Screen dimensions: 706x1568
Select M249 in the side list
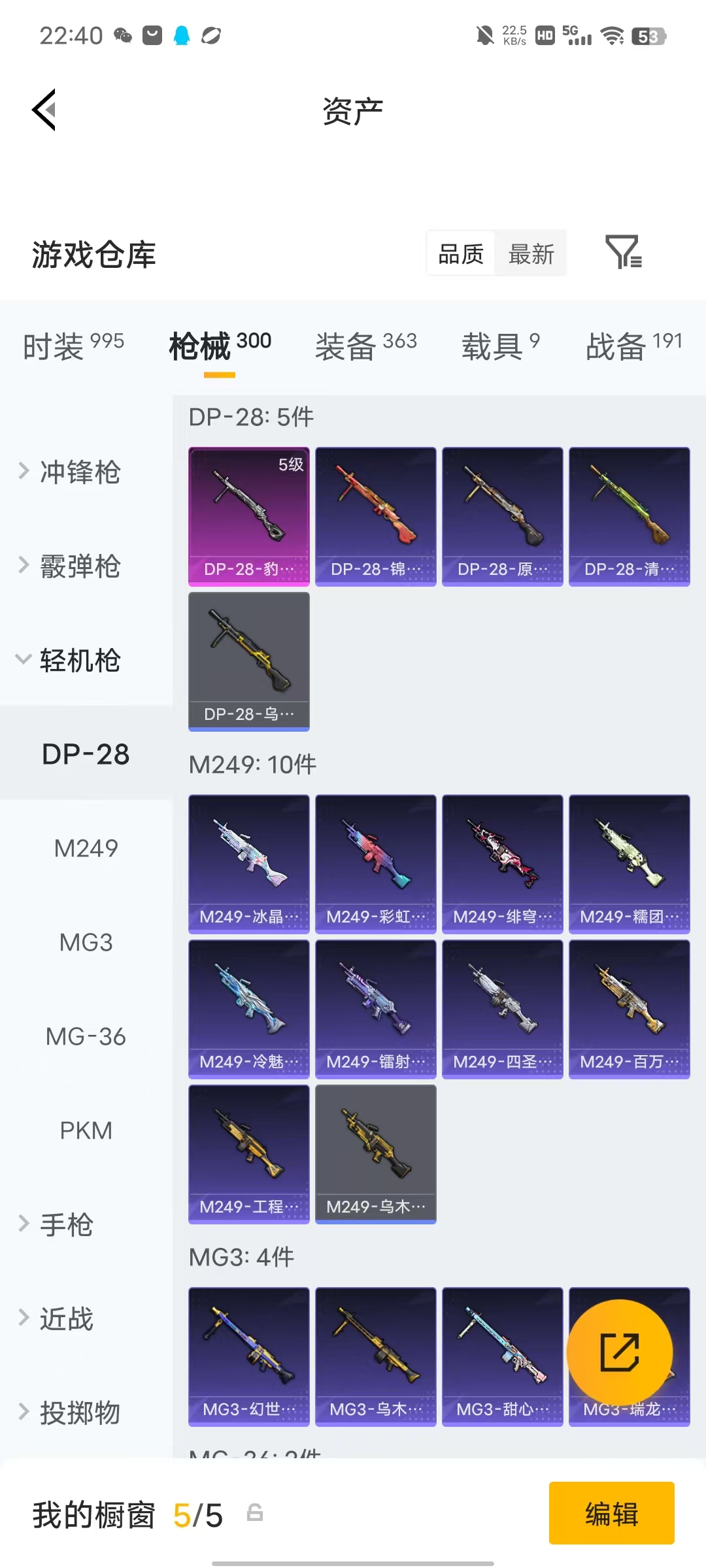click(86, 848)
